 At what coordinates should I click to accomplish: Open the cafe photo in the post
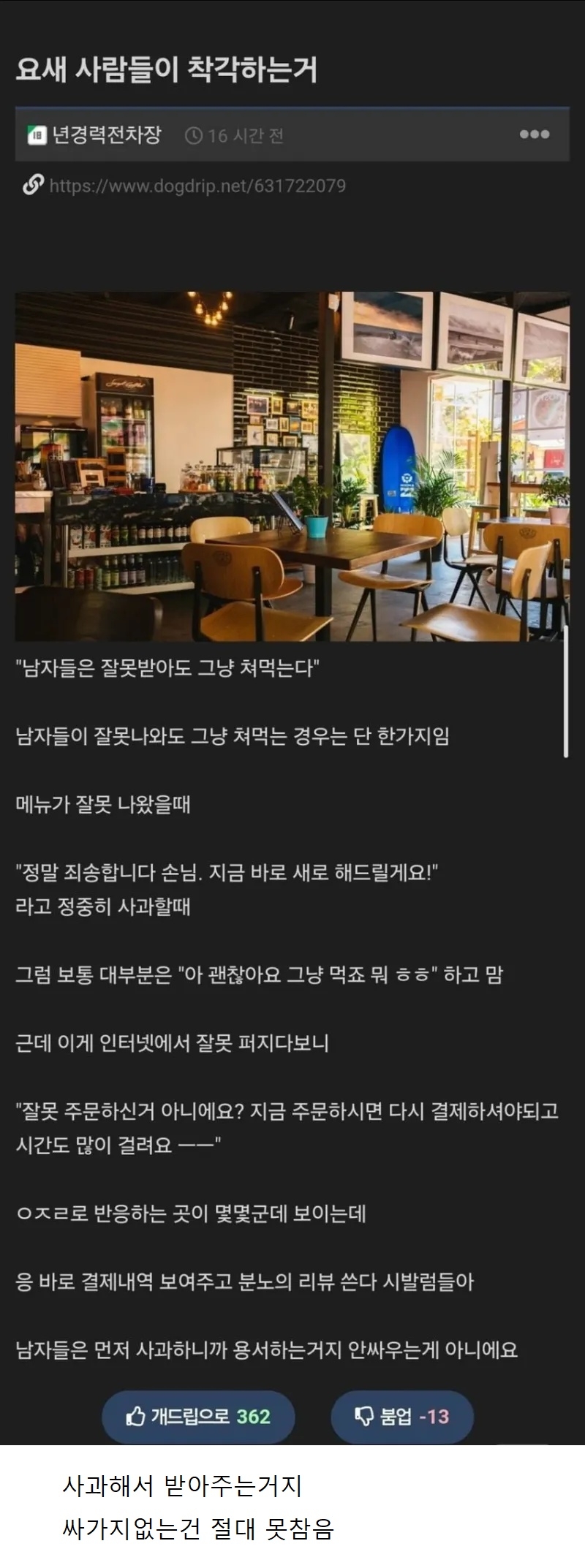coord(292,466)
